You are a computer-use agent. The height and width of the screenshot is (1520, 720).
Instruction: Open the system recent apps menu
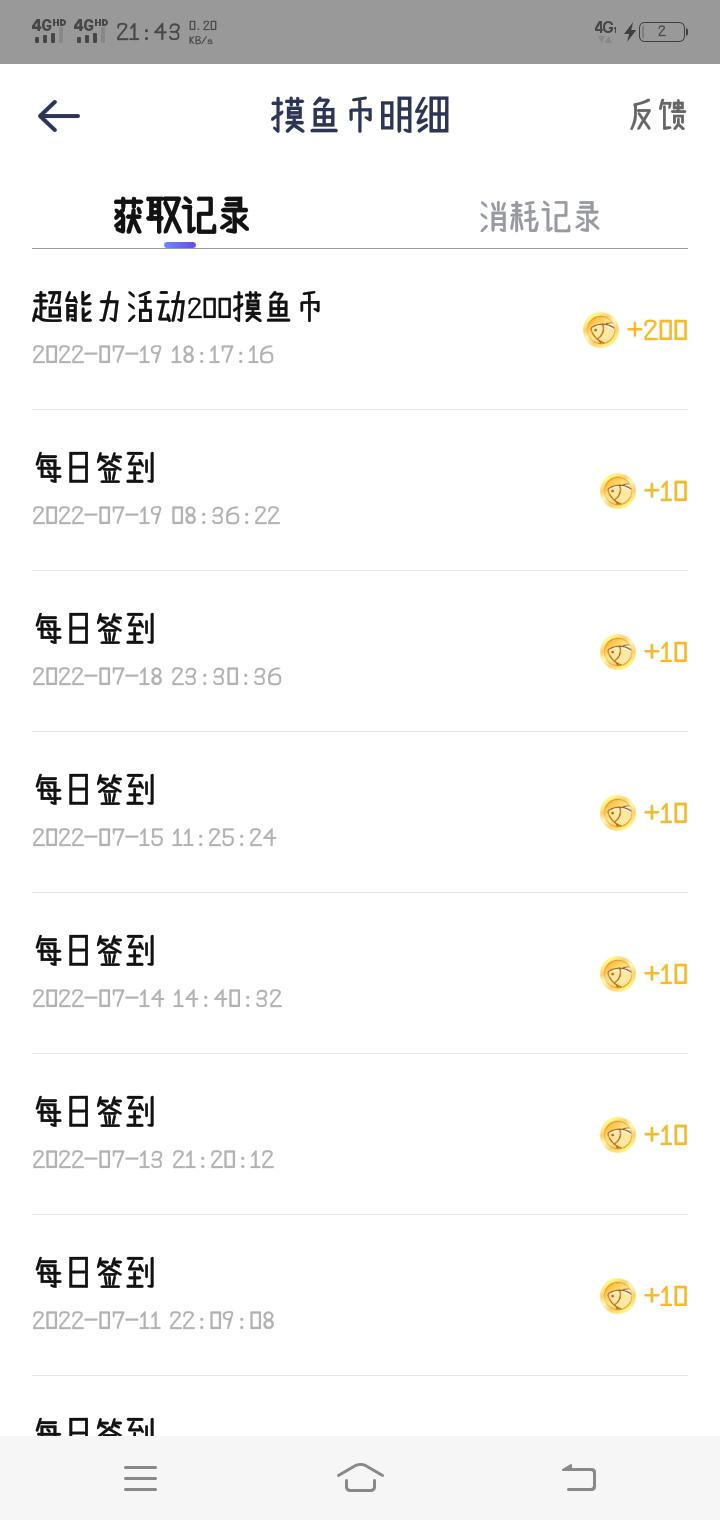pos(140,1478)
